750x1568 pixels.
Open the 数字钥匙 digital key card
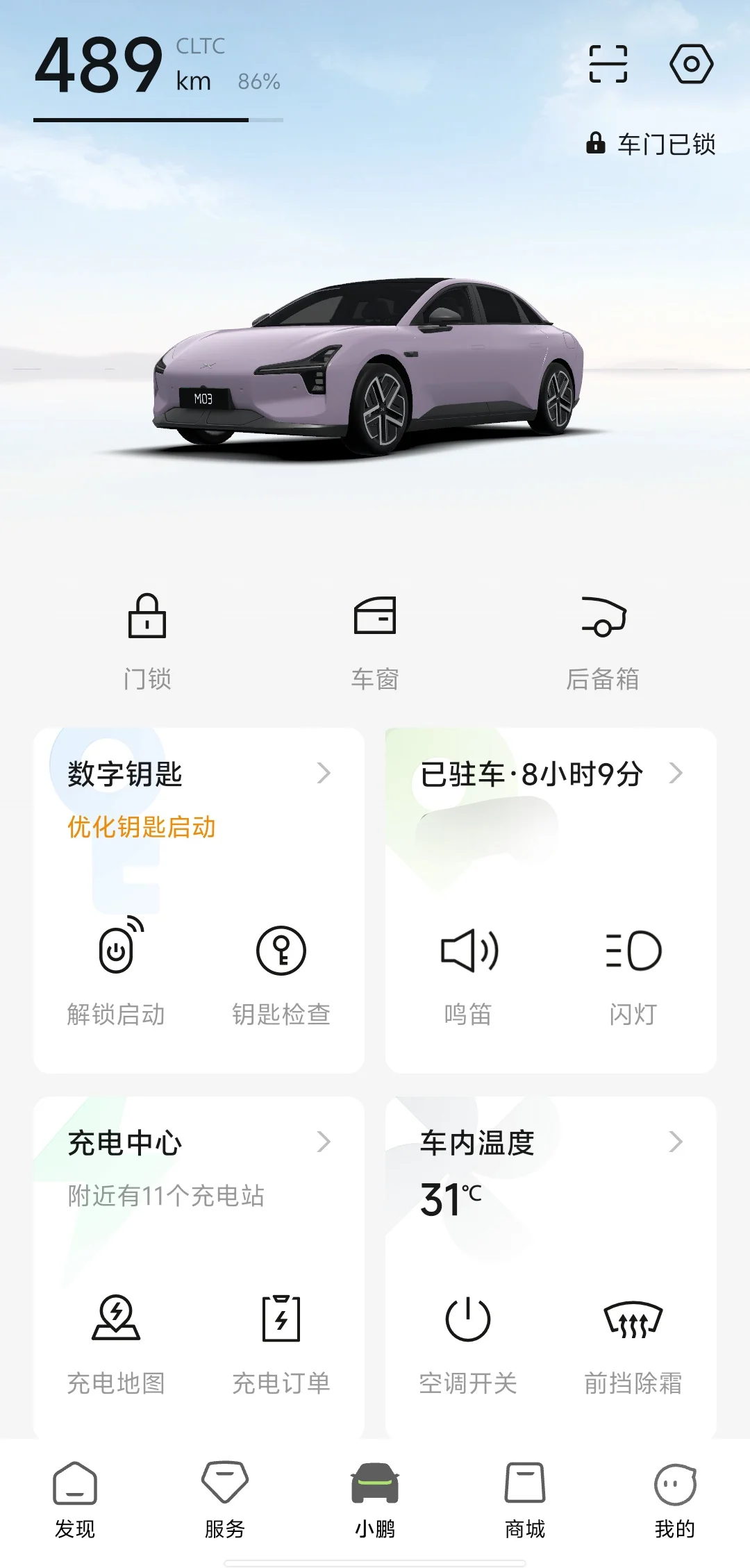coord(199,774)
